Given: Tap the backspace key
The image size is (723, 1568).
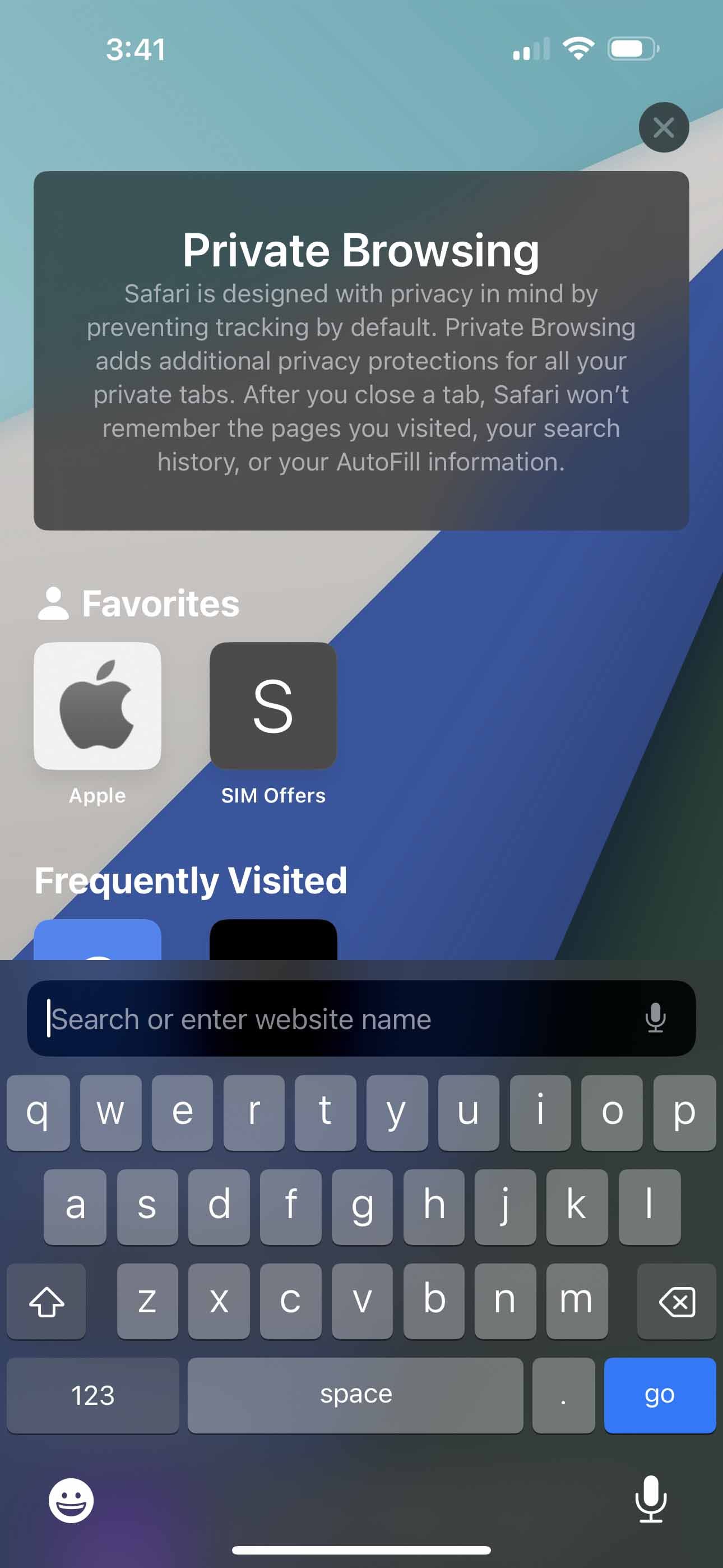Looking at the screenshot, I should pyautogui.click(x=676, y=1301).
